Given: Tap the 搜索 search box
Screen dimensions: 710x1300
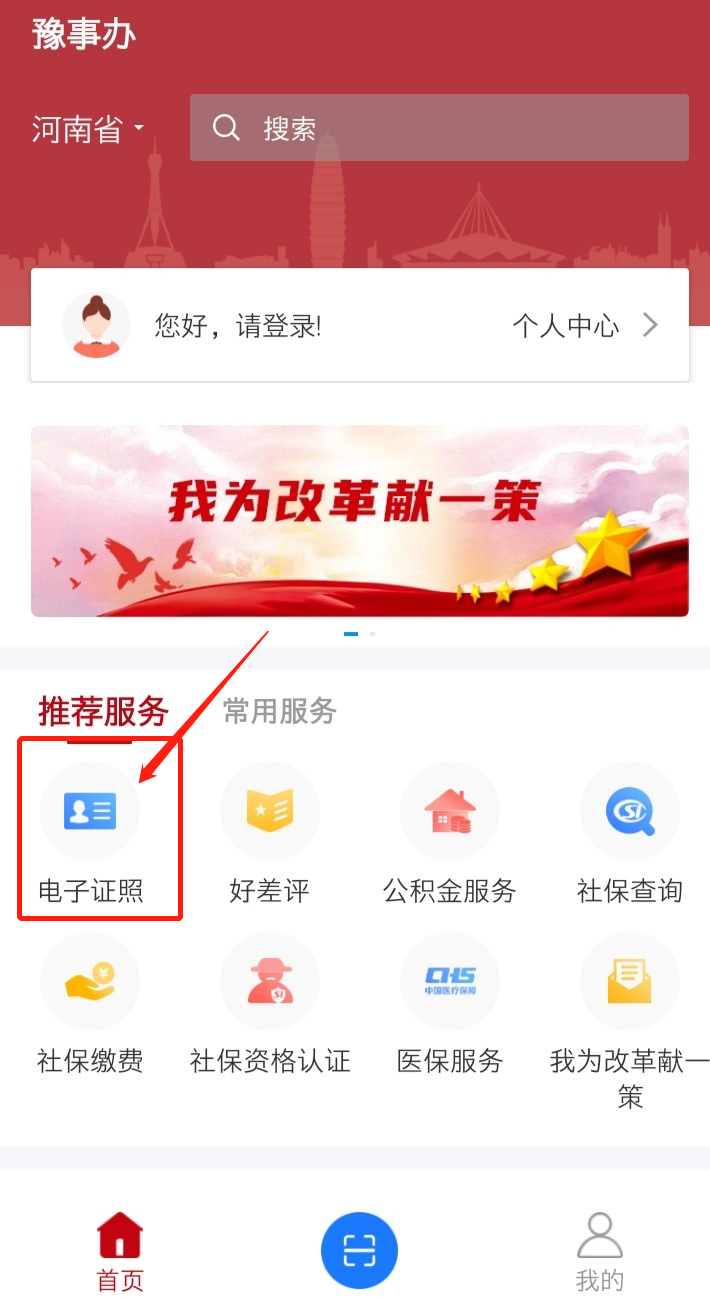Looking at the screenshot, I should 439,128.
